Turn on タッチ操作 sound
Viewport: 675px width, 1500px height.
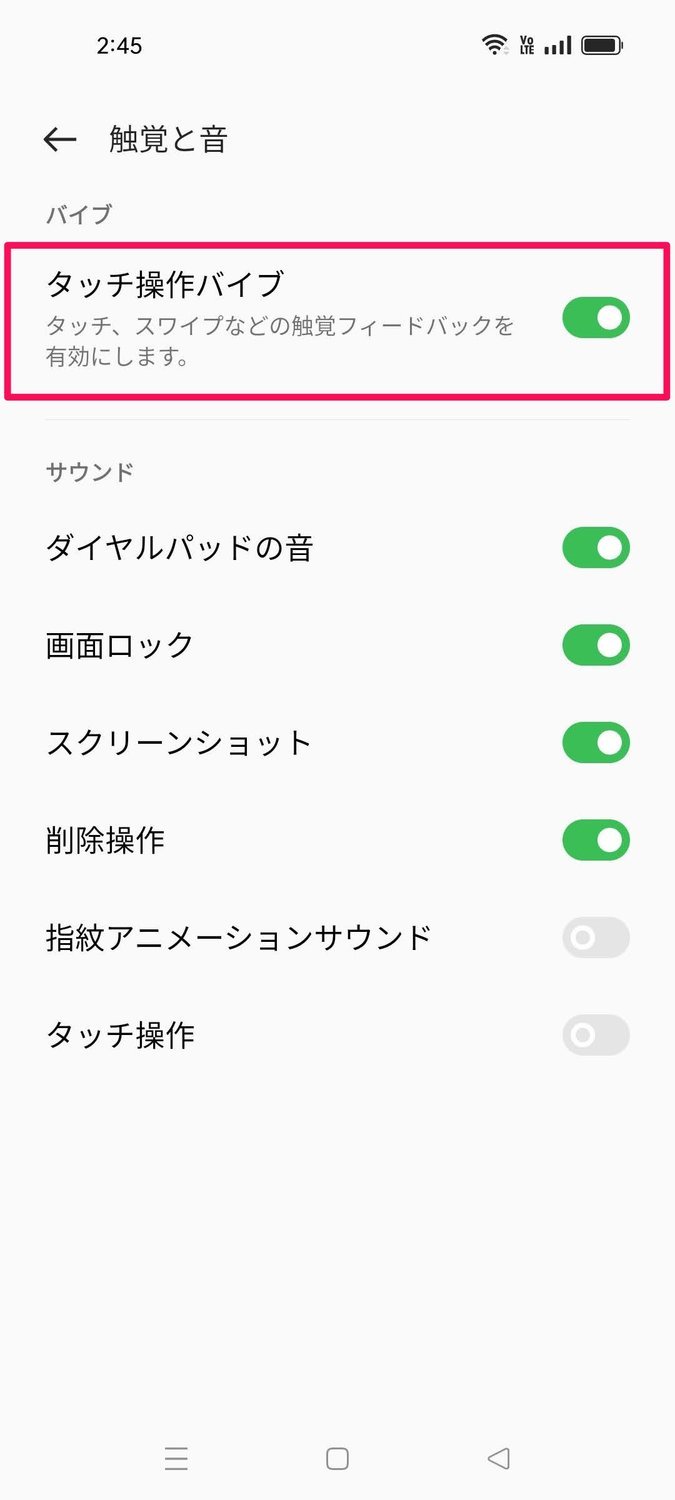pyautogui.click(x=596, y=1036)
